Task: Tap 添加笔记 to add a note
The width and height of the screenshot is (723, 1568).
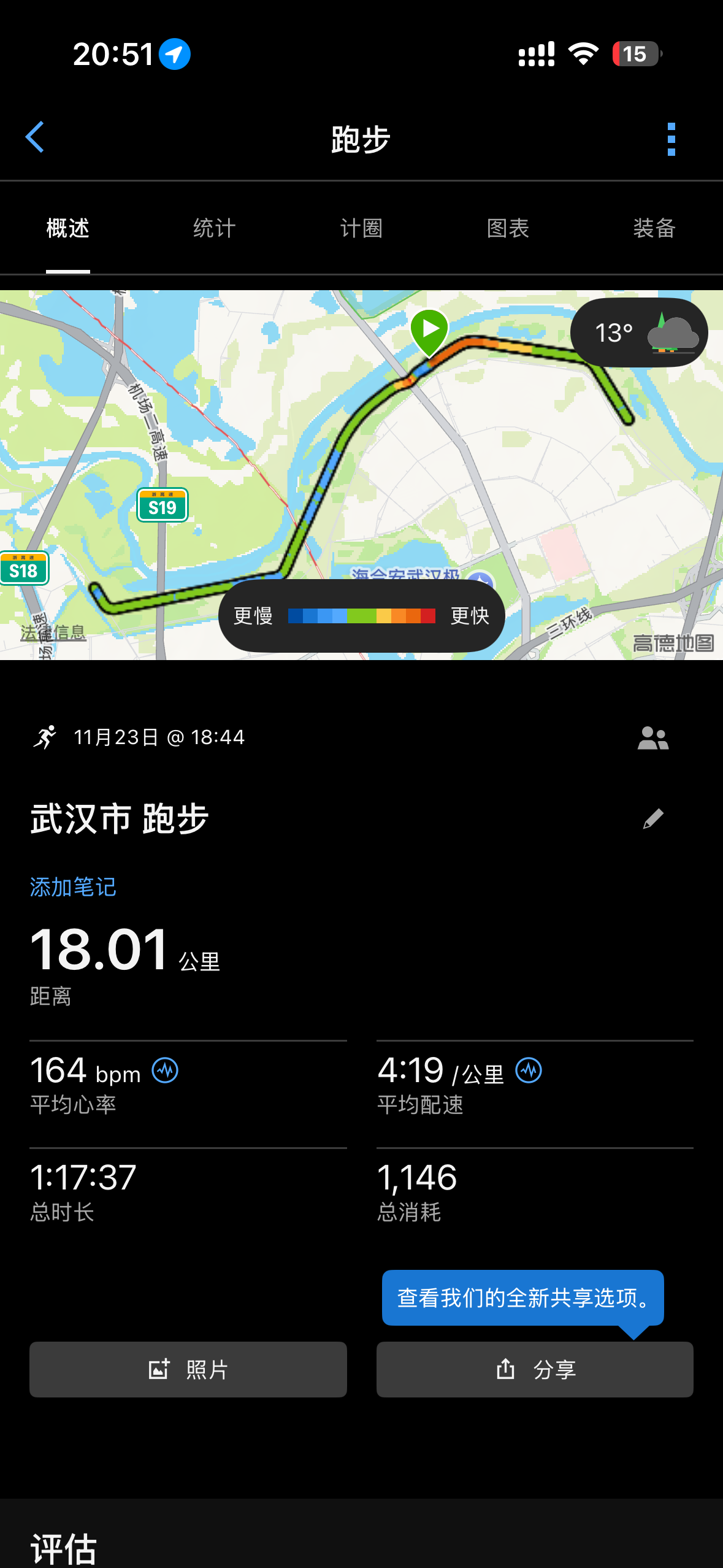Action: click(73, 887)
